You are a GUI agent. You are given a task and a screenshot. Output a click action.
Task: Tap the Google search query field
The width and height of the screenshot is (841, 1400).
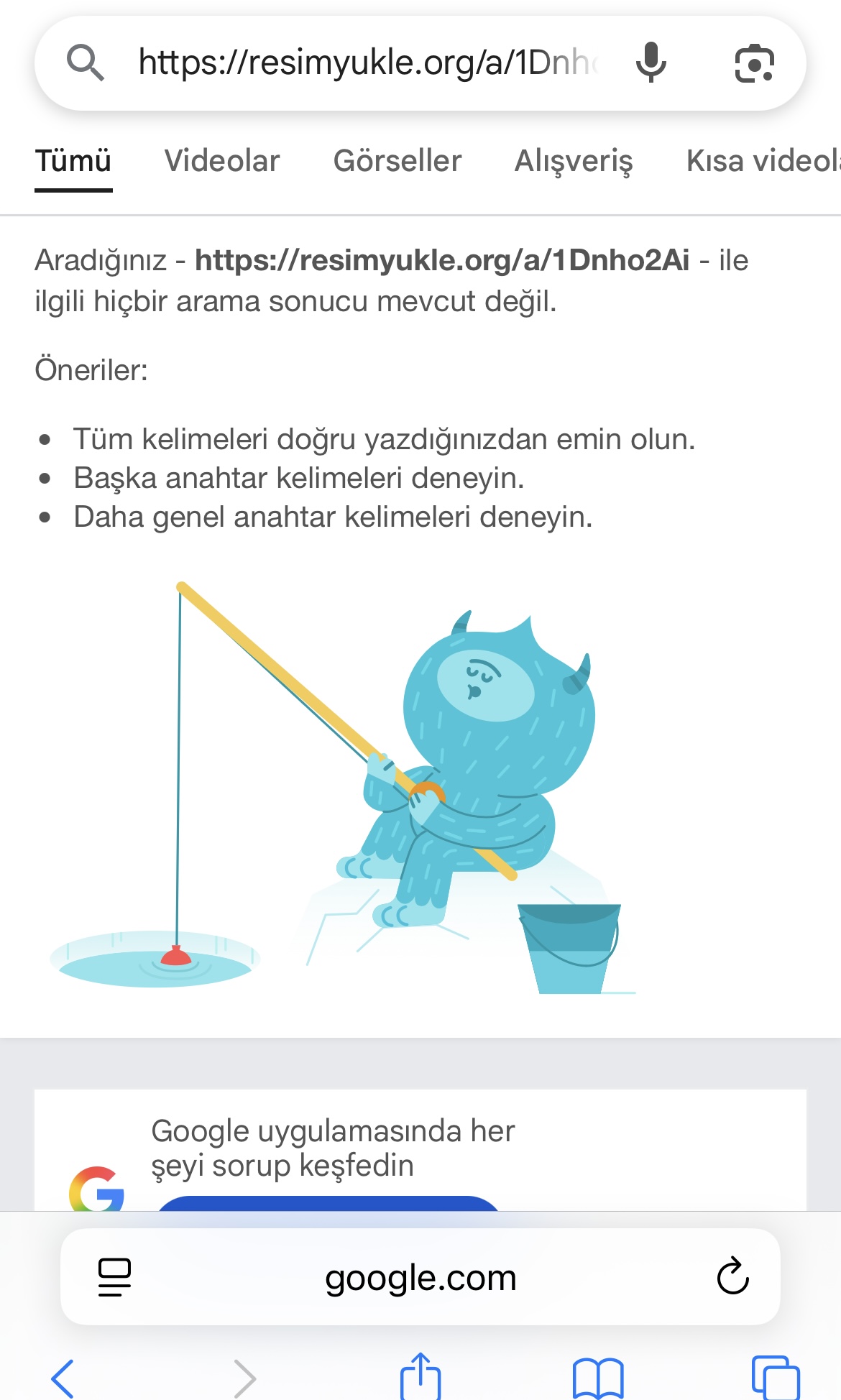click(x=368, y=63)
